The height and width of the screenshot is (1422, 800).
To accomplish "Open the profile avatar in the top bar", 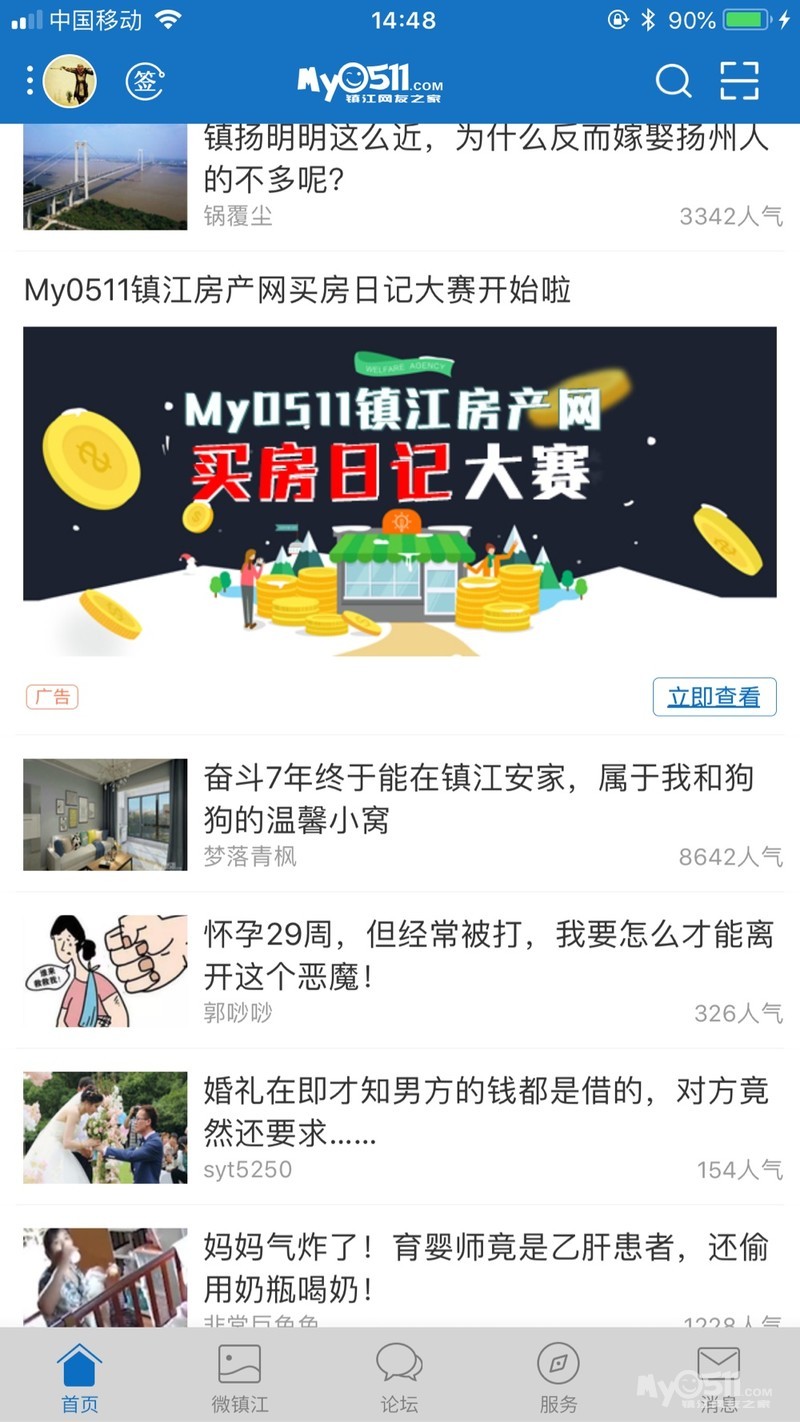I will (69, 81).
